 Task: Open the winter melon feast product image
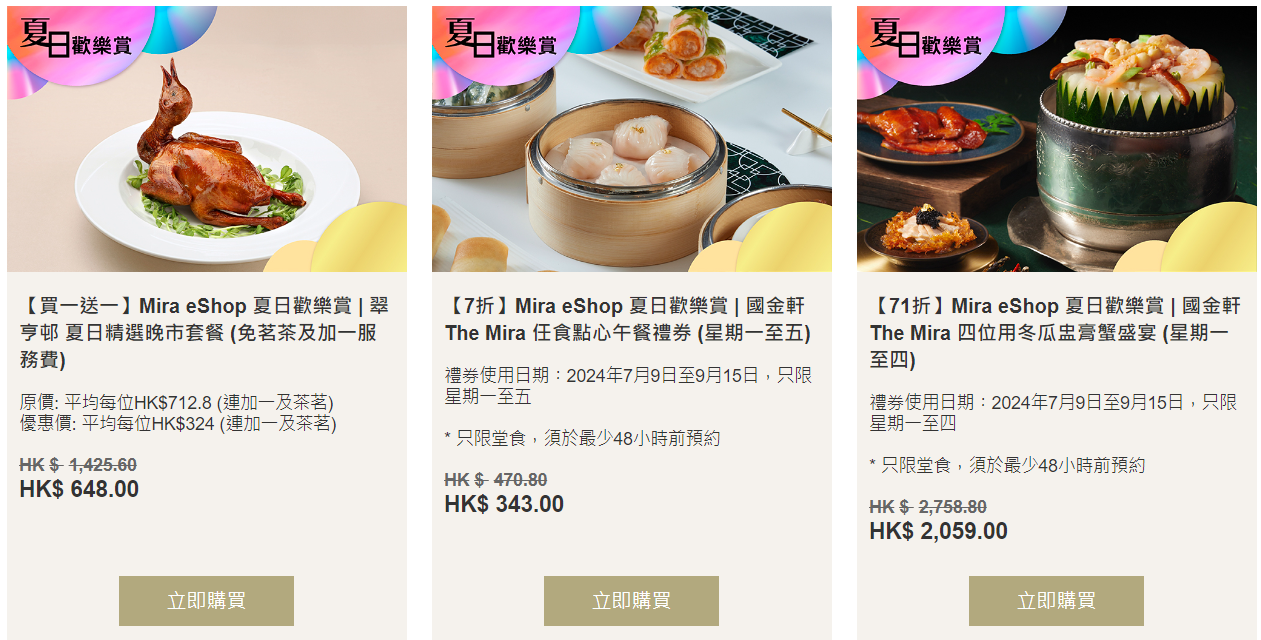coord(1056,139)
